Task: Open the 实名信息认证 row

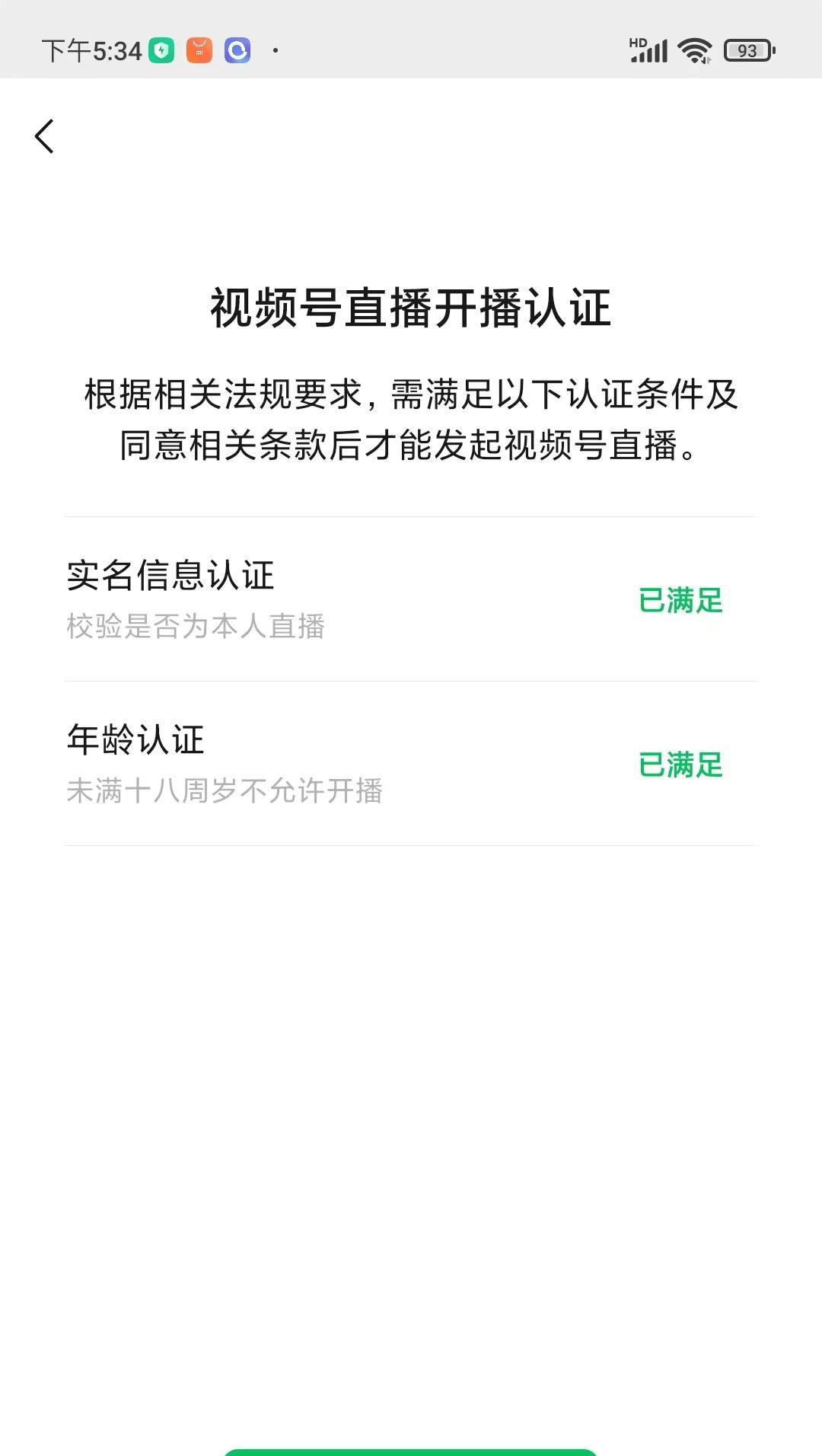Action: 409,599
